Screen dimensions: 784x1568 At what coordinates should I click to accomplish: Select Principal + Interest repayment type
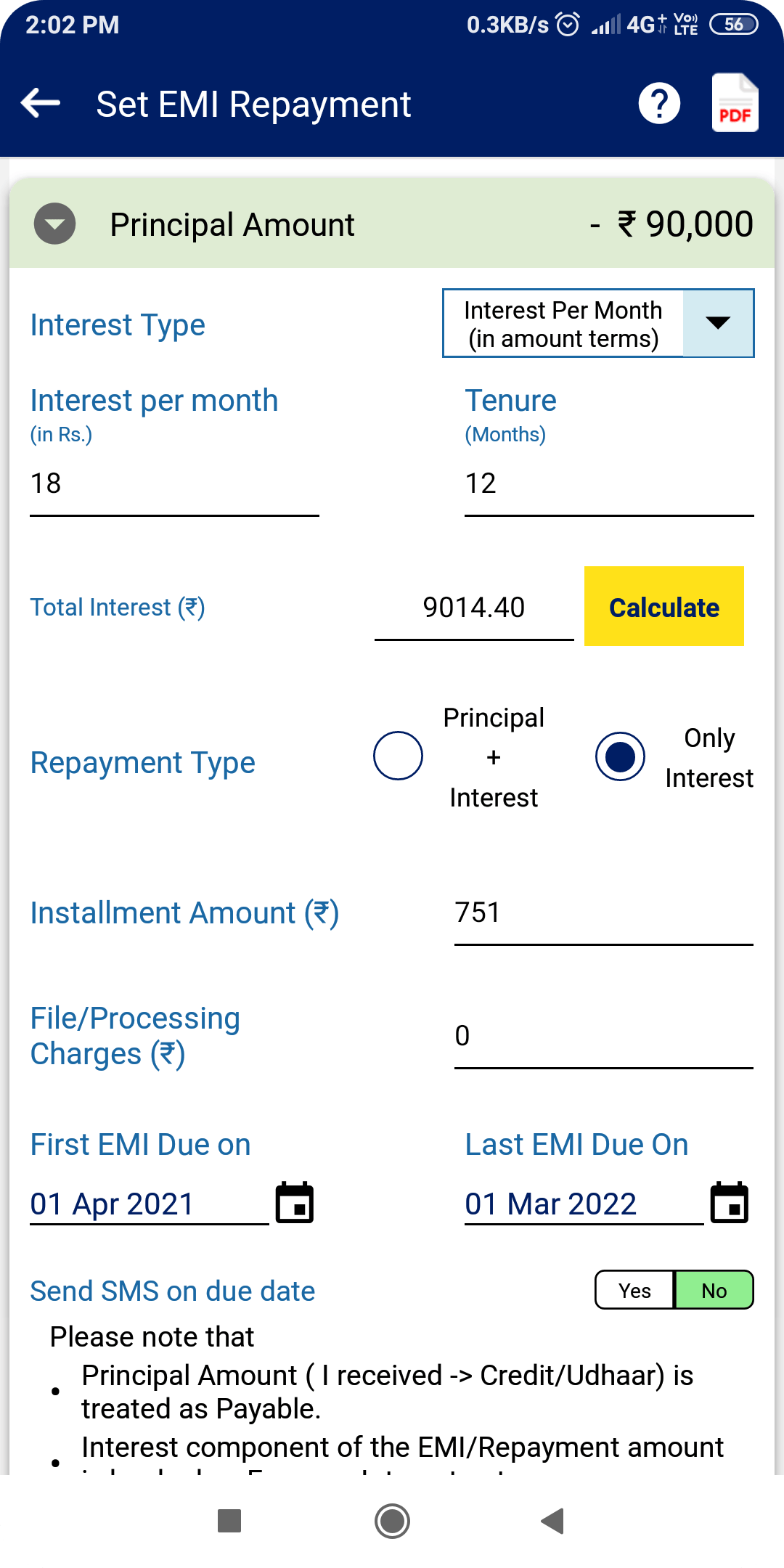(x=398, y=756)
